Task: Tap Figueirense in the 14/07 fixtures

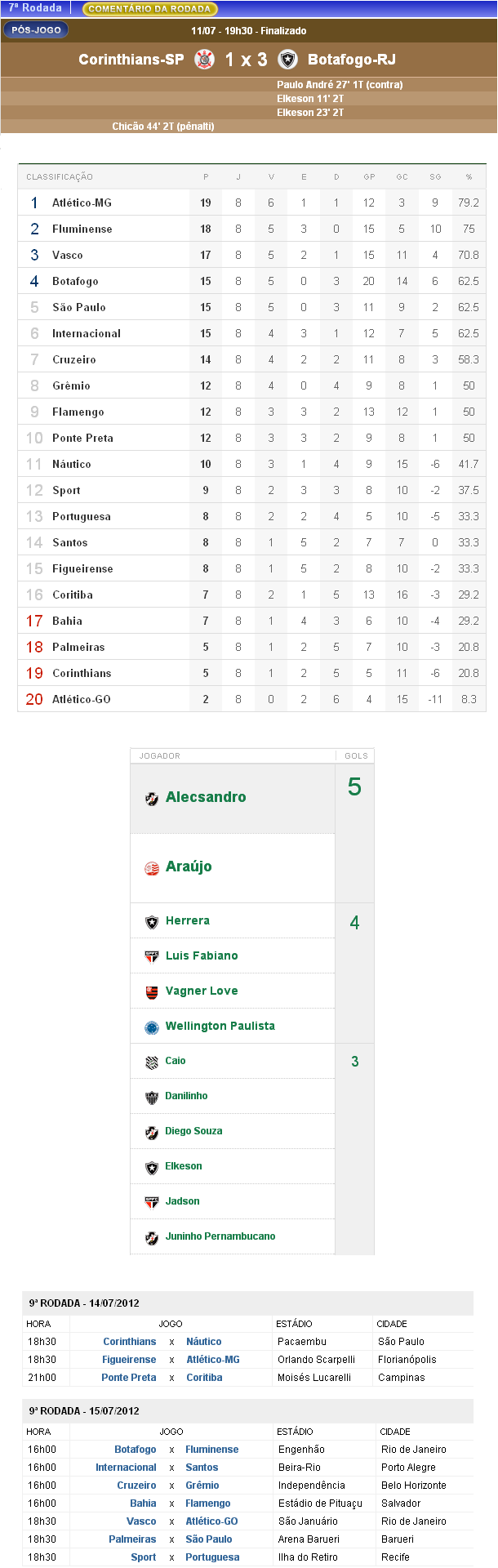Action: 129,1360
